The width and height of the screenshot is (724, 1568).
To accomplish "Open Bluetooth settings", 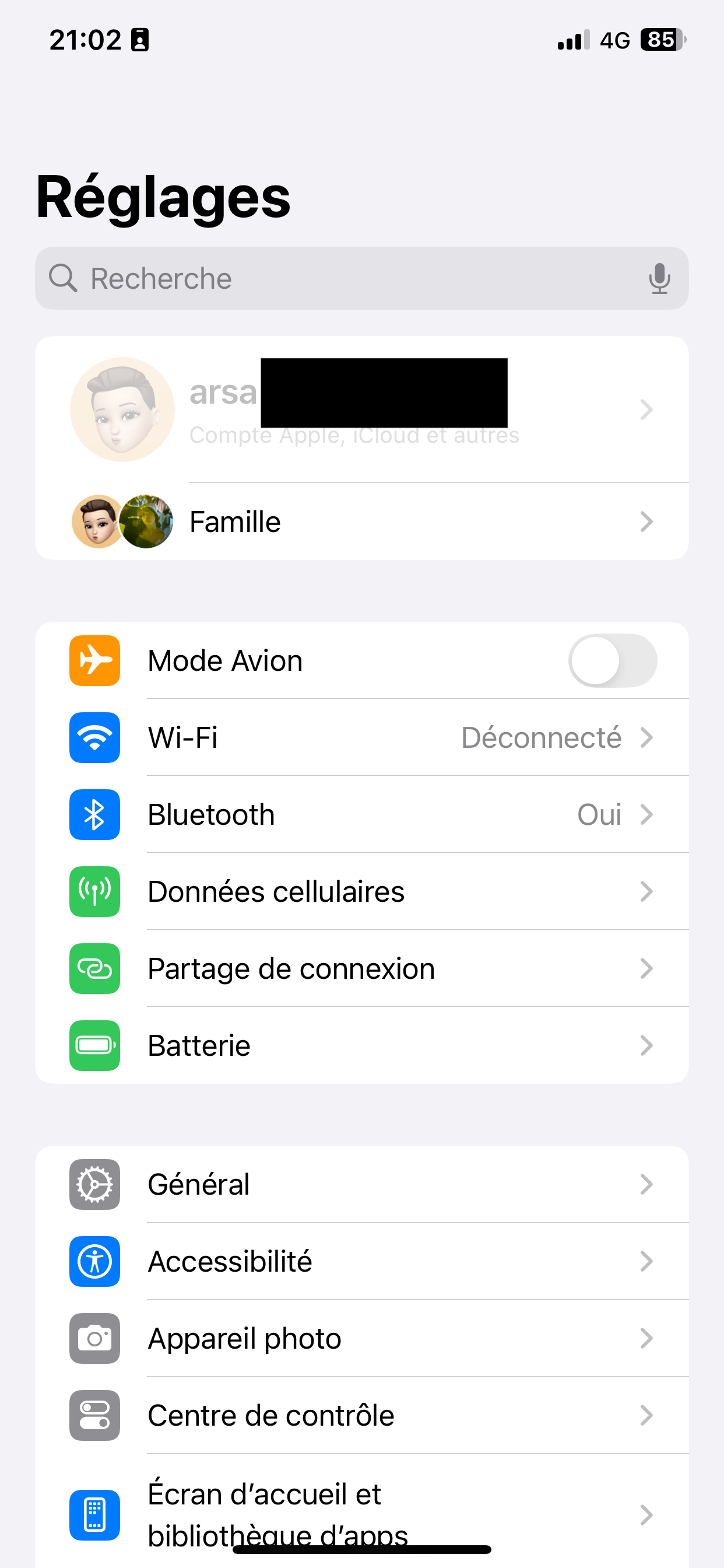I will click(x=361, y=814).
